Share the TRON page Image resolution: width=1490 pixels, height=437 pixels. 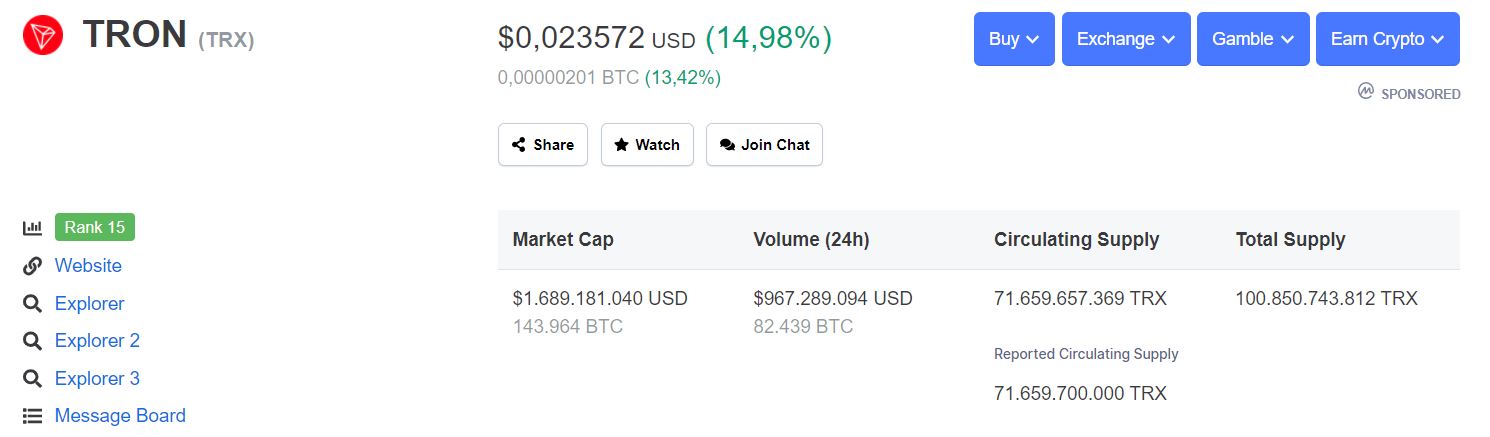(542, 145)
